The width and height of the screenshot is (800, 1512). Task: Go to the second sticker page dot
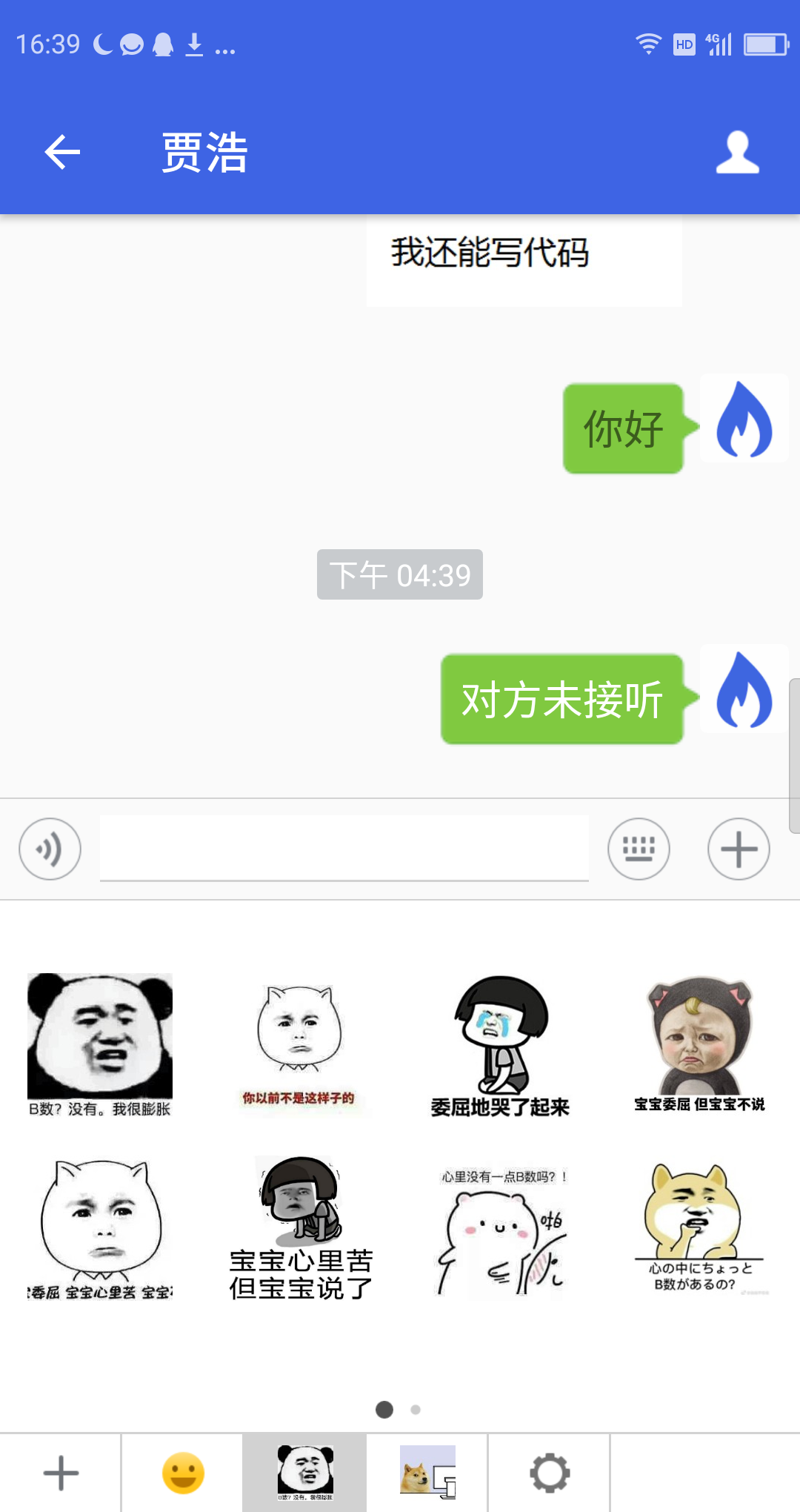(416, 1410)
